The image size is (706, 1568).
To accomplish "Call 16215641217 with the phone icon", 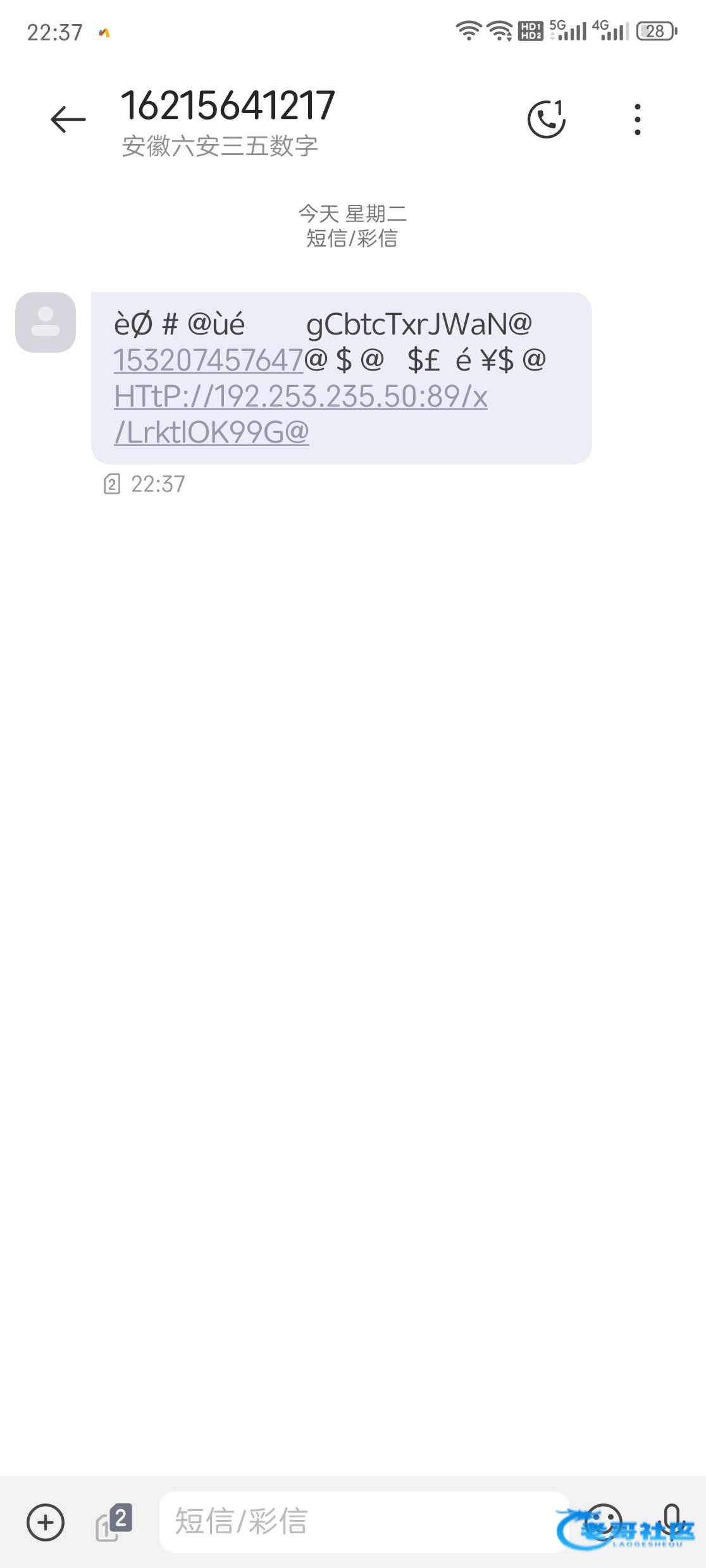I will click(547, 119).
